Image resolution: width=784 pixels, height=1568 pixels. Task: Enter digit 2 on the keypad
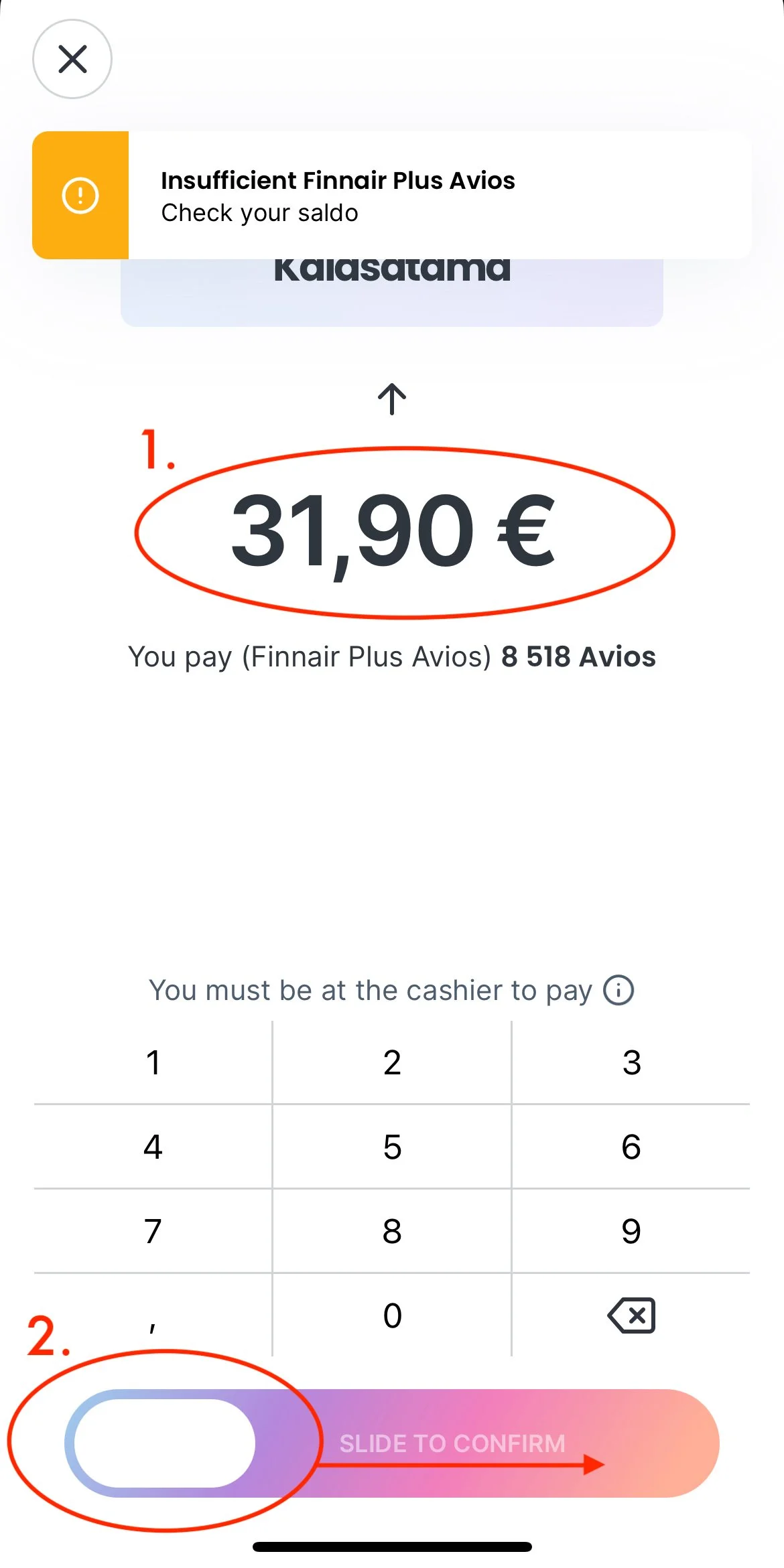[x=392, y=1062]
